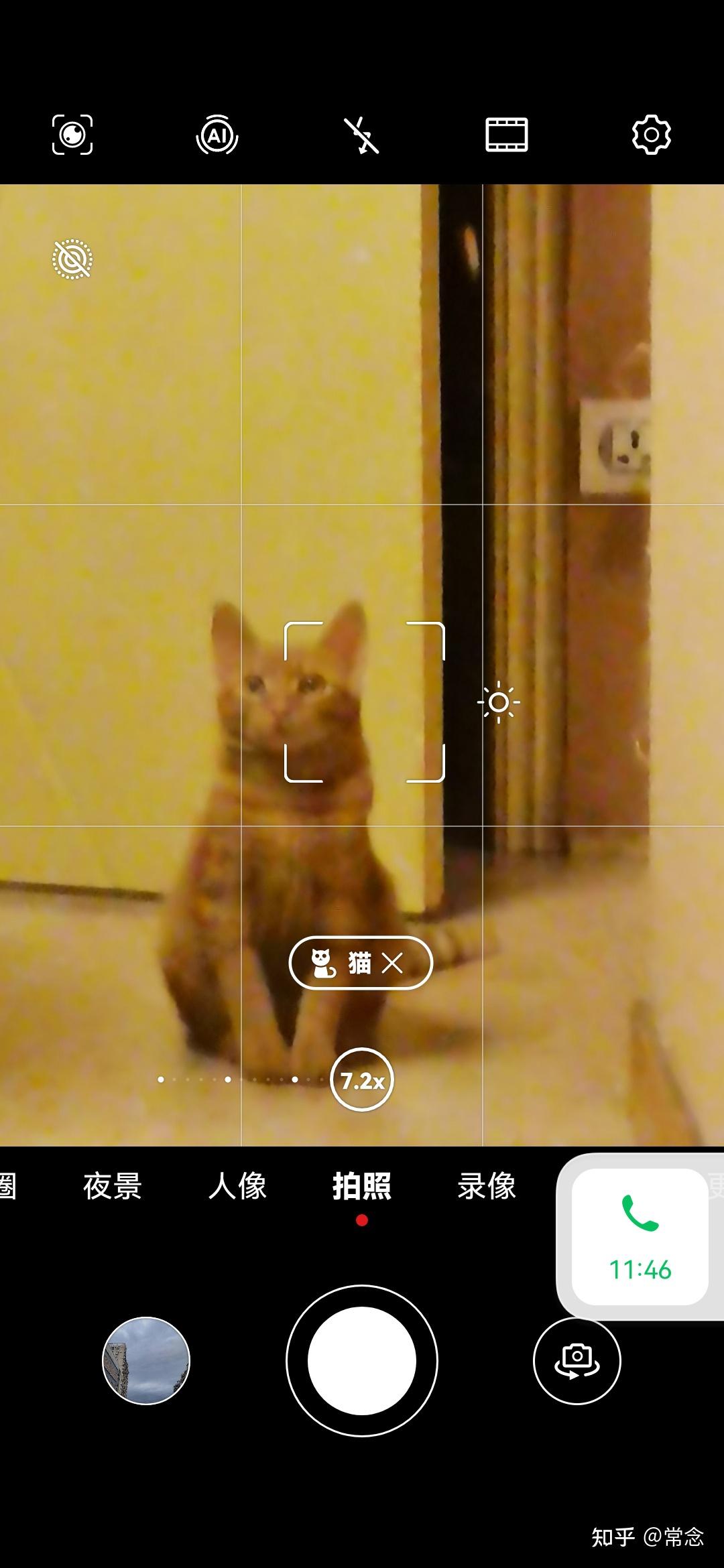Dismiss the 猫 scene recognition chip
Viewport: 724px width, 1568px height.
pos(393,964)
